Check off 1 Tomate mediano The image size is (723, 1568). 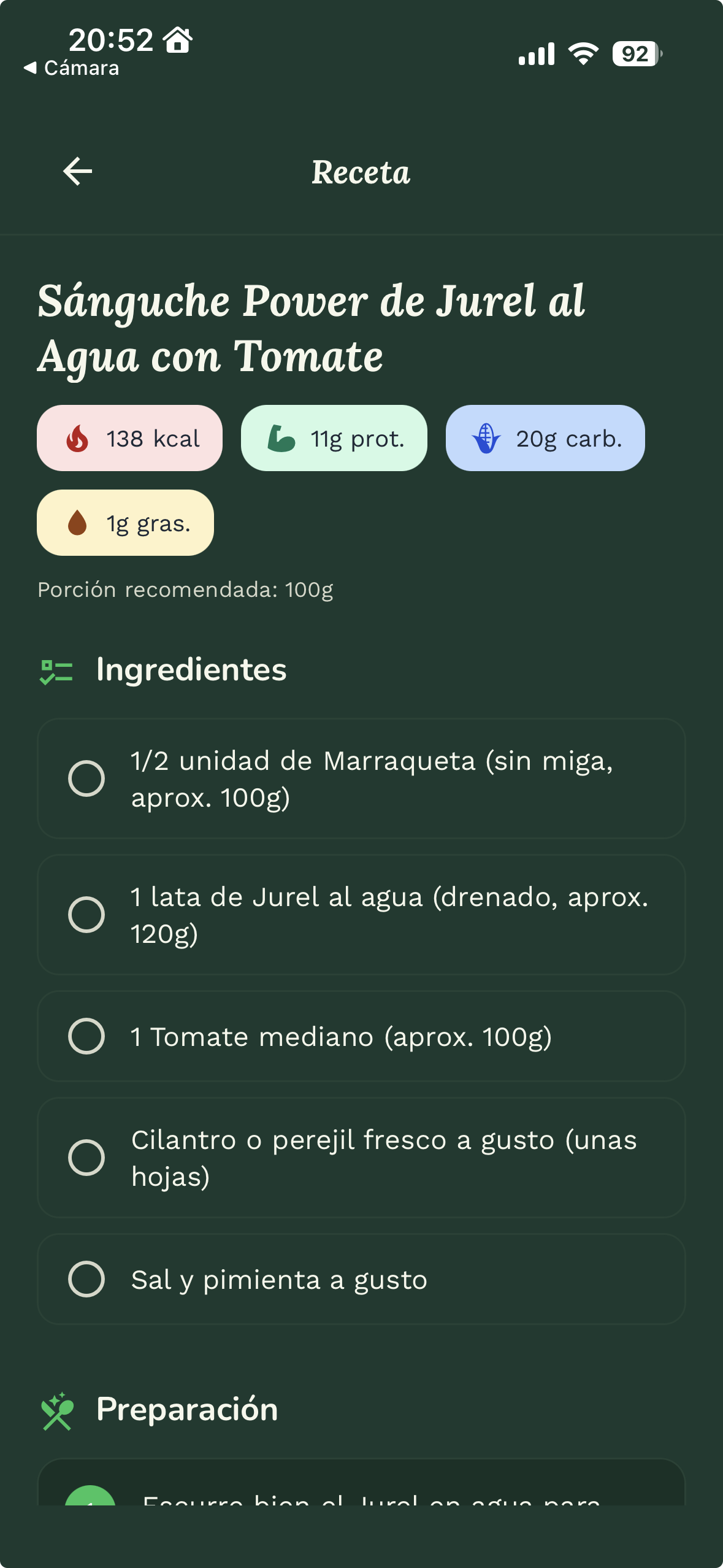point(88,1037)
